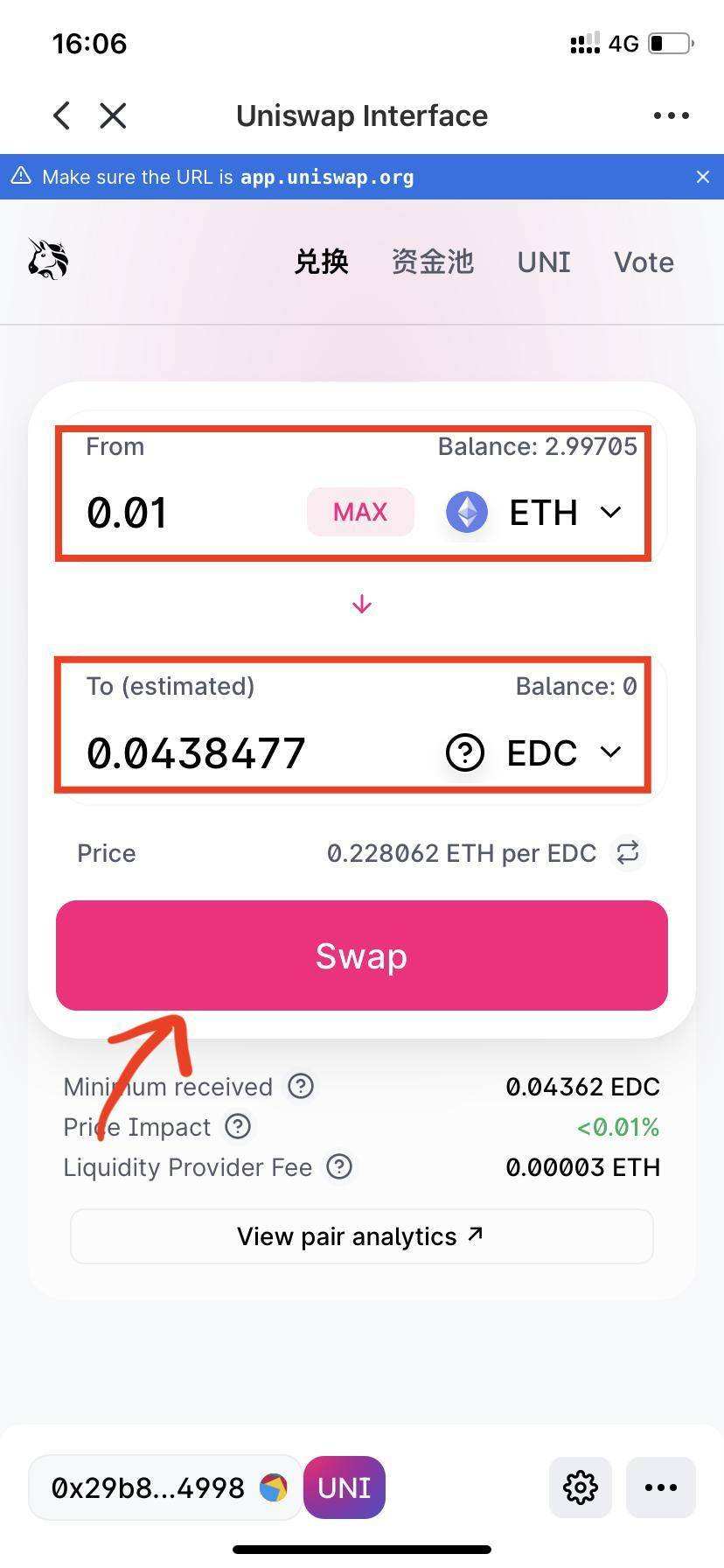
Task: Open the browser overflow menu at top
Action: click(x=671, y=115)
